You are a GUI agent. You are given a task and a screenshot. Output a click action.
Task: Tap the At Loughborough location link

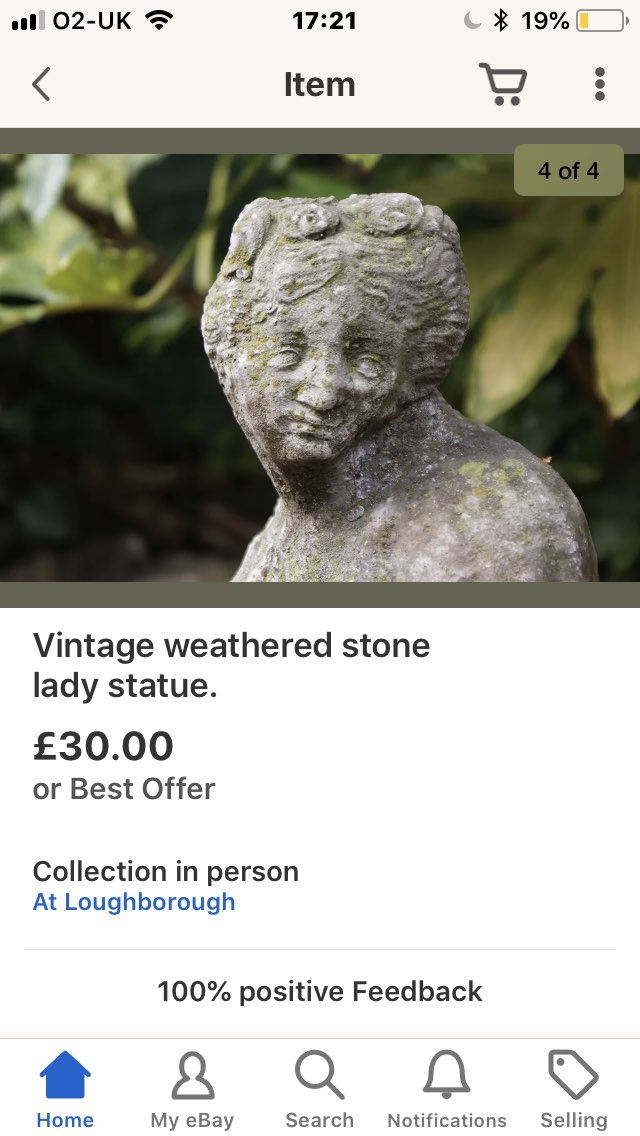coord(134,902)
